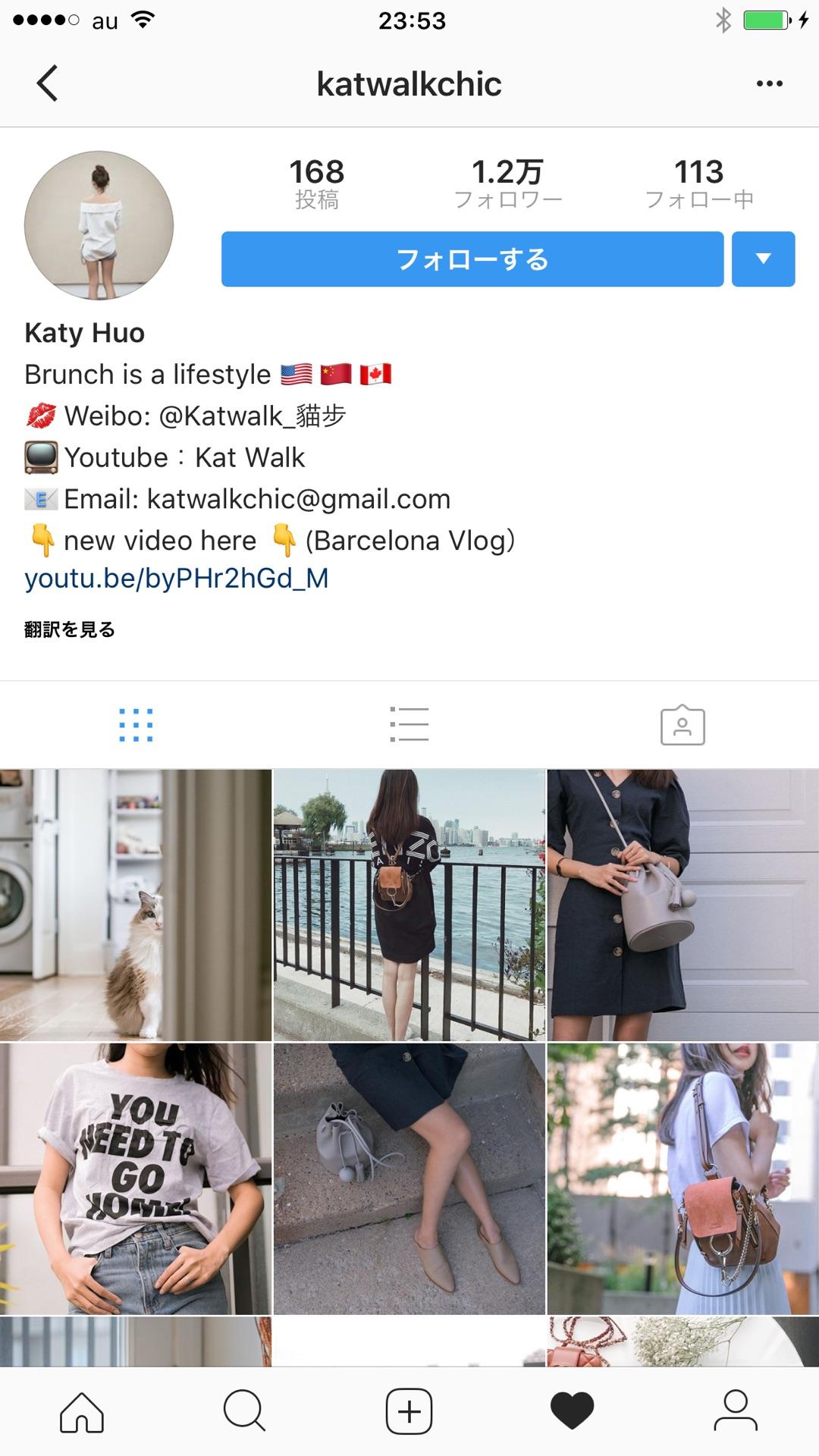The width and height of the screenshot is (819, 1456).
Task: Open the youtu.be/byPHr2hGd_M link
Action: click(177, 579)
